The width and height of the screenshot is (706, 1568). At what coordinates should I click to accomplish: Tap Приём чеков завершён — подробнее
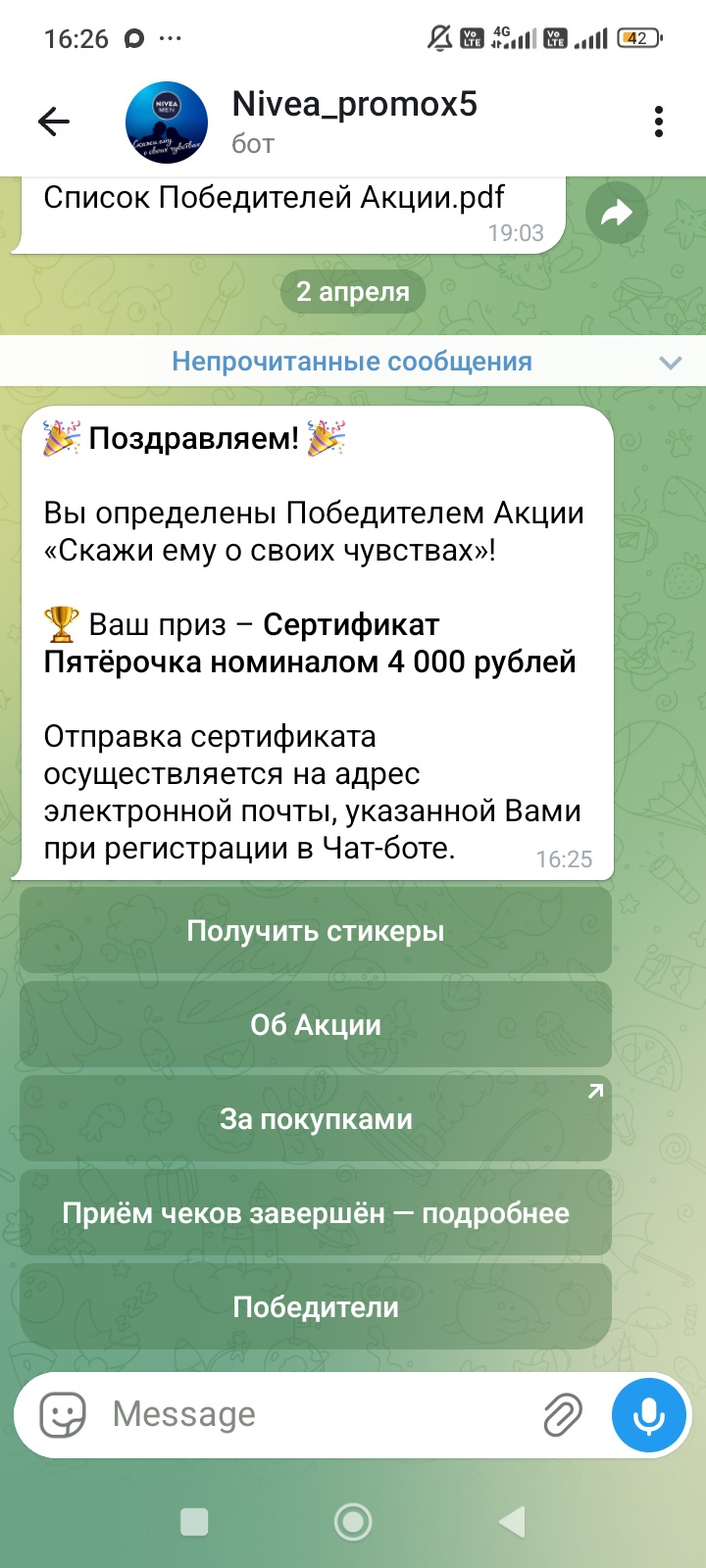point(316,1213)
